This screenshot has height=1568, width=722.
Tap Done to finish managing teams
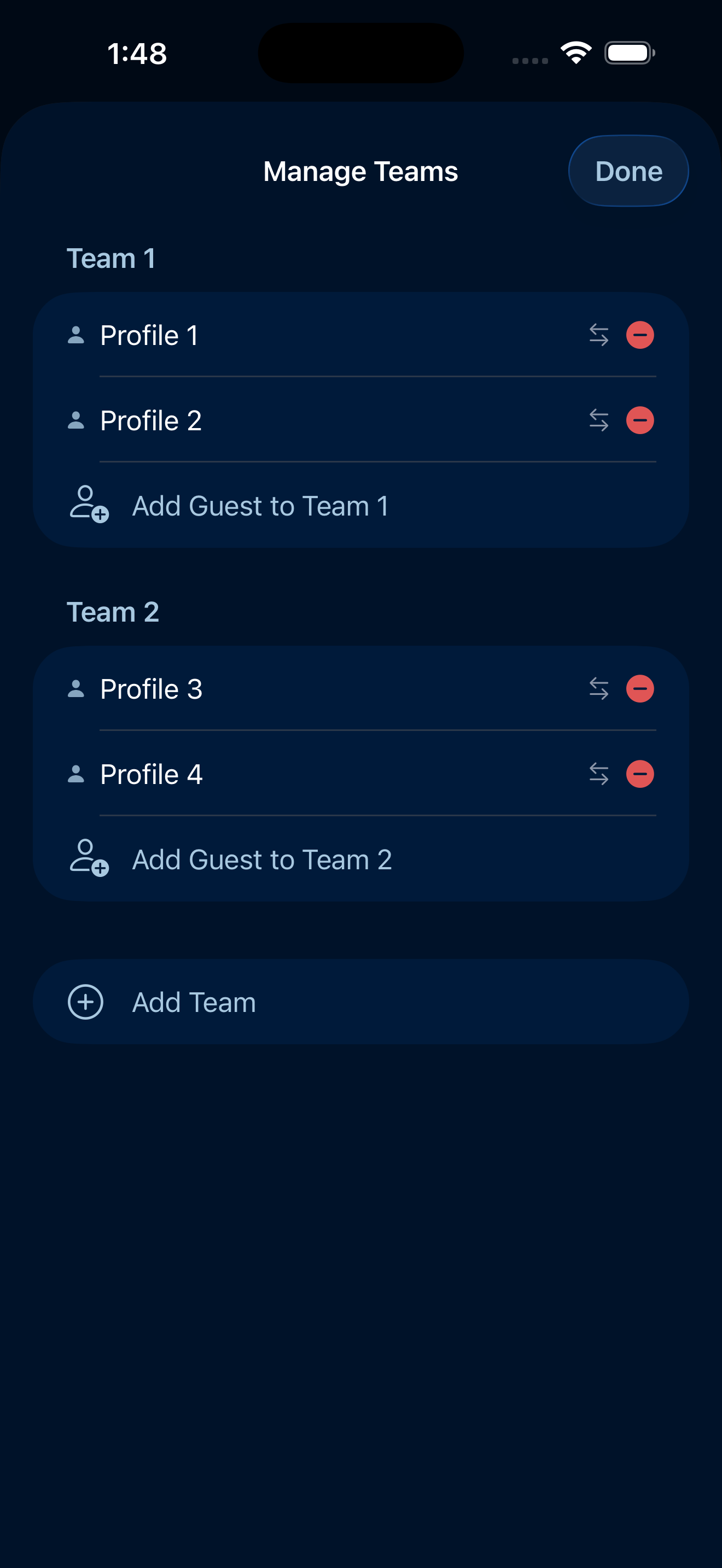(x=628, y=171)
